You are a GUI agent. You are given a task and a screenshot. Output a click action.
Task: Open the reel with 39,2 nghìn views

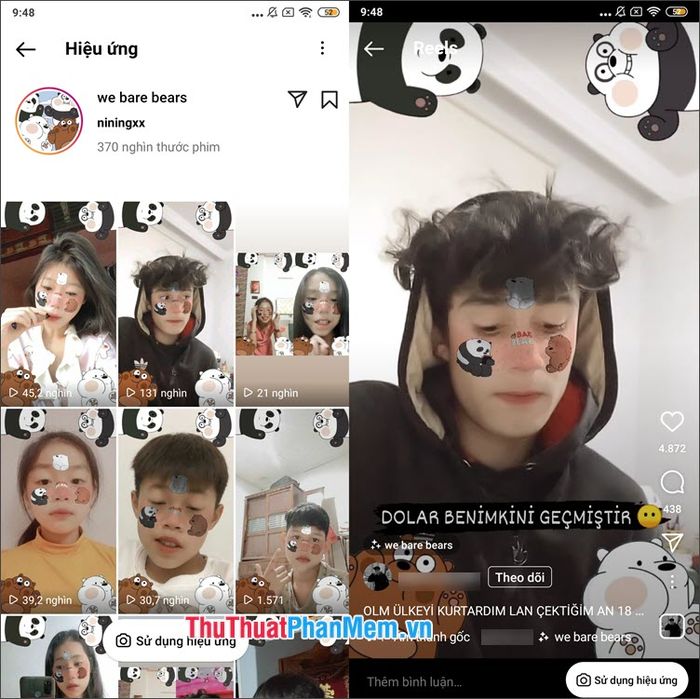58,508
